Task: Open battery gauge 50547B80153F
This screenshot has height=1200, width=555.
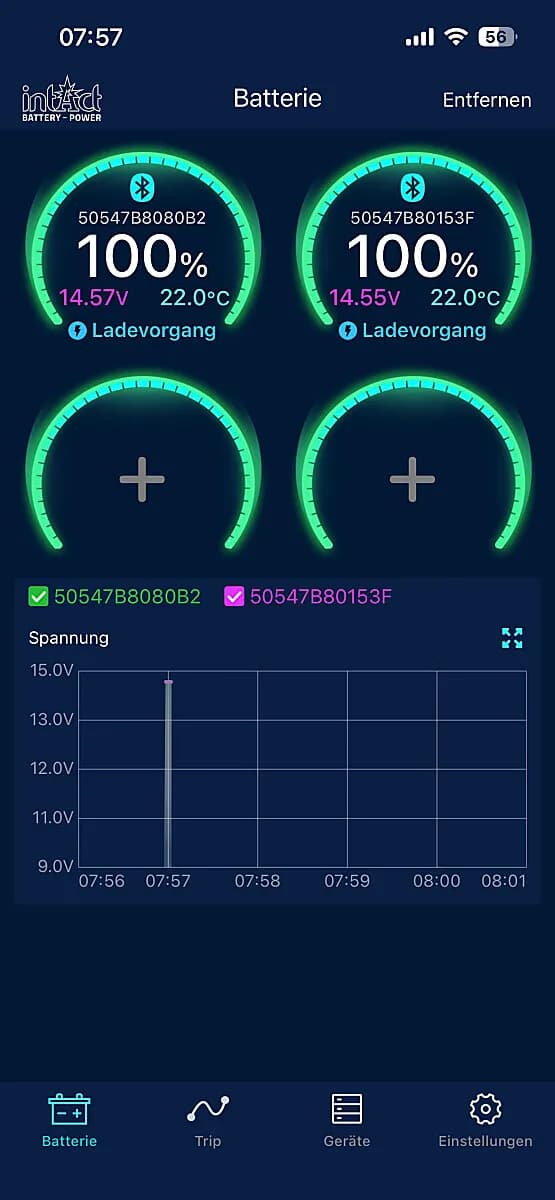Action: (412, 250)
